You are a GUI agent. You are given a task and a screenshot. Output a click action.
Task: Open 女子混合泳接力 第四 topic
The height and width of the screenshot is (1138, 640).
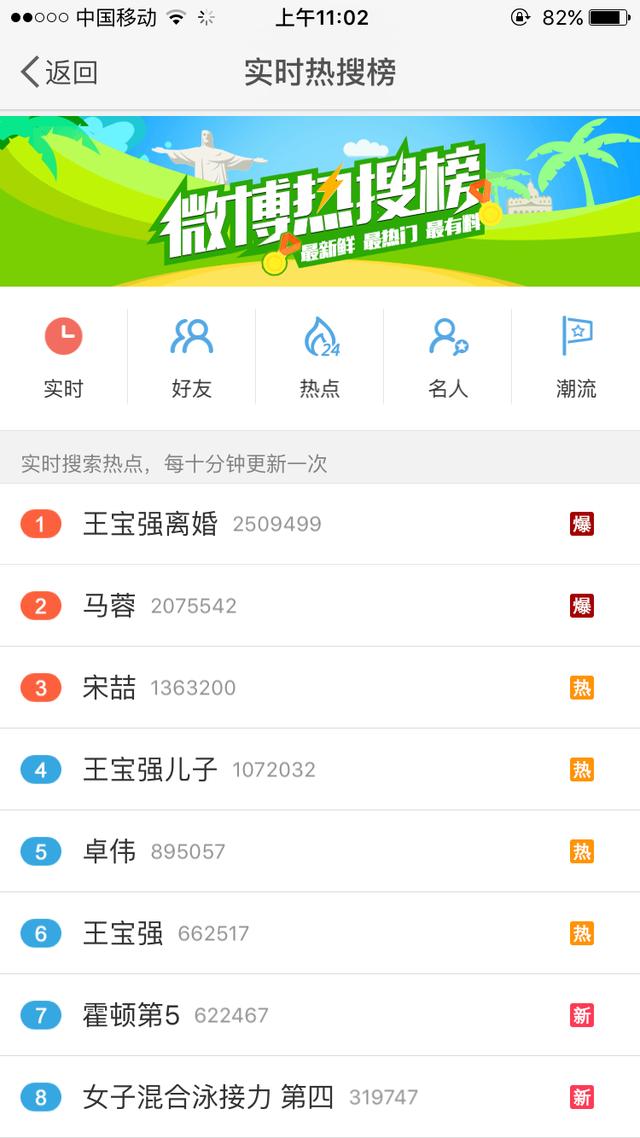point(208,1098)
